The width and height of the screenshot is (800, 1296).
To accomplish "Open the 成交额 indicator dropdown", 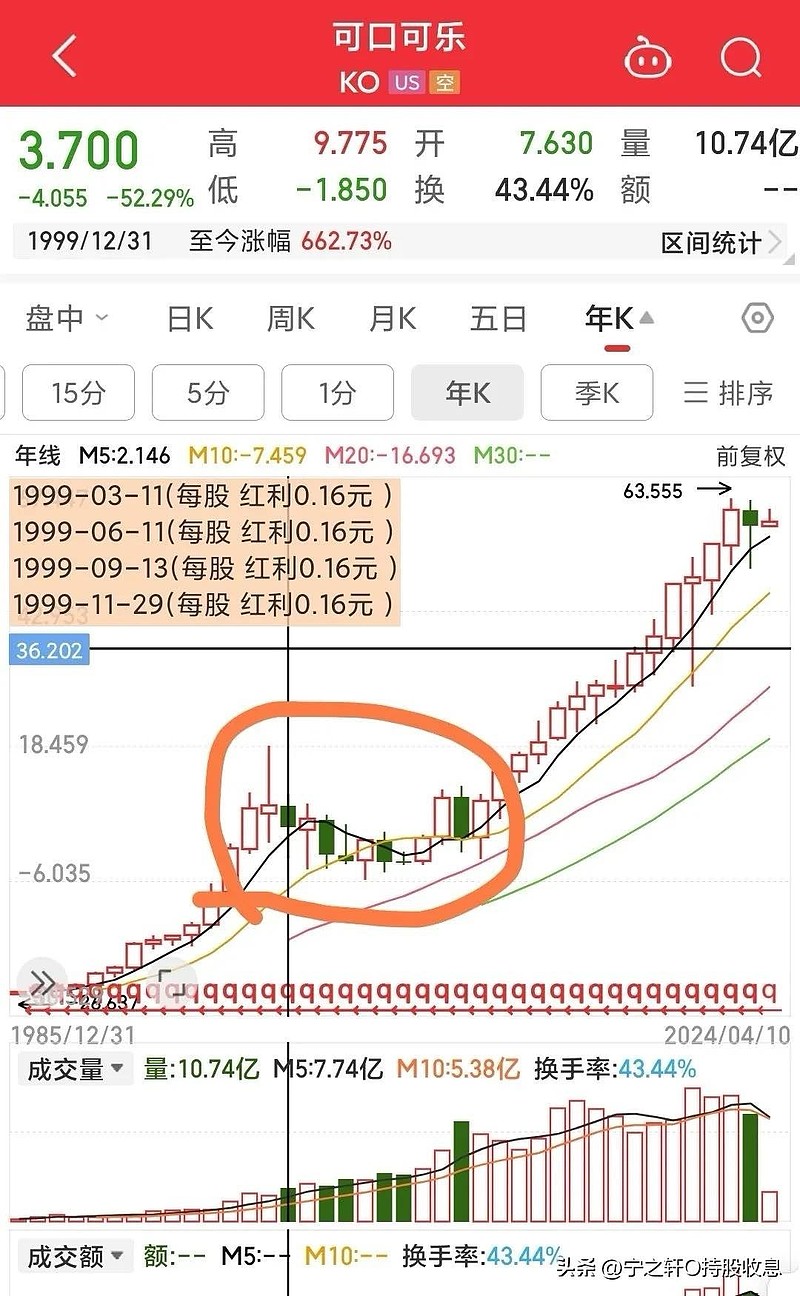I will coord(76,1256).
